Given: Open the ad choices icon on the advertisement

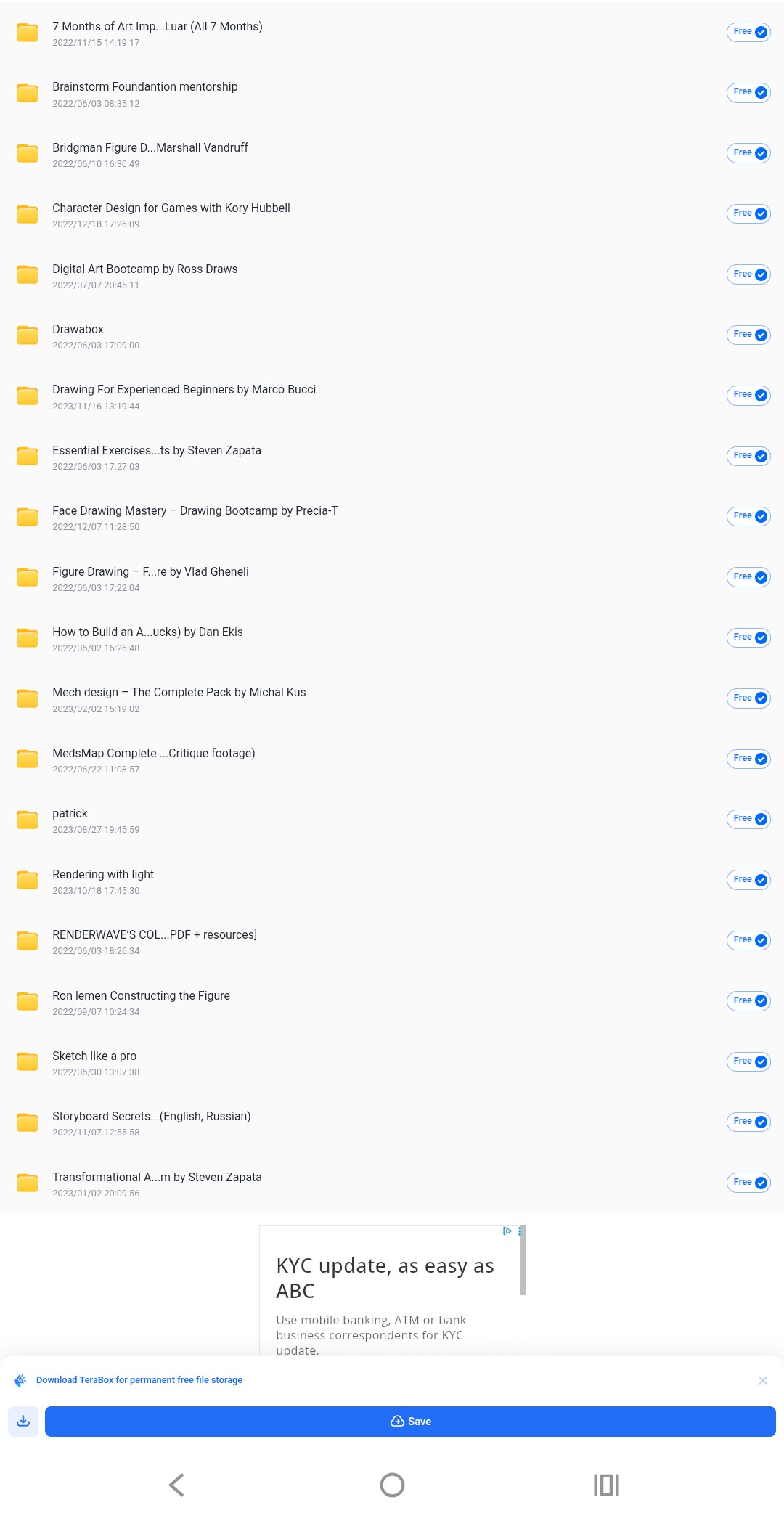Looking at the screenshot, I should [507, 1231].
